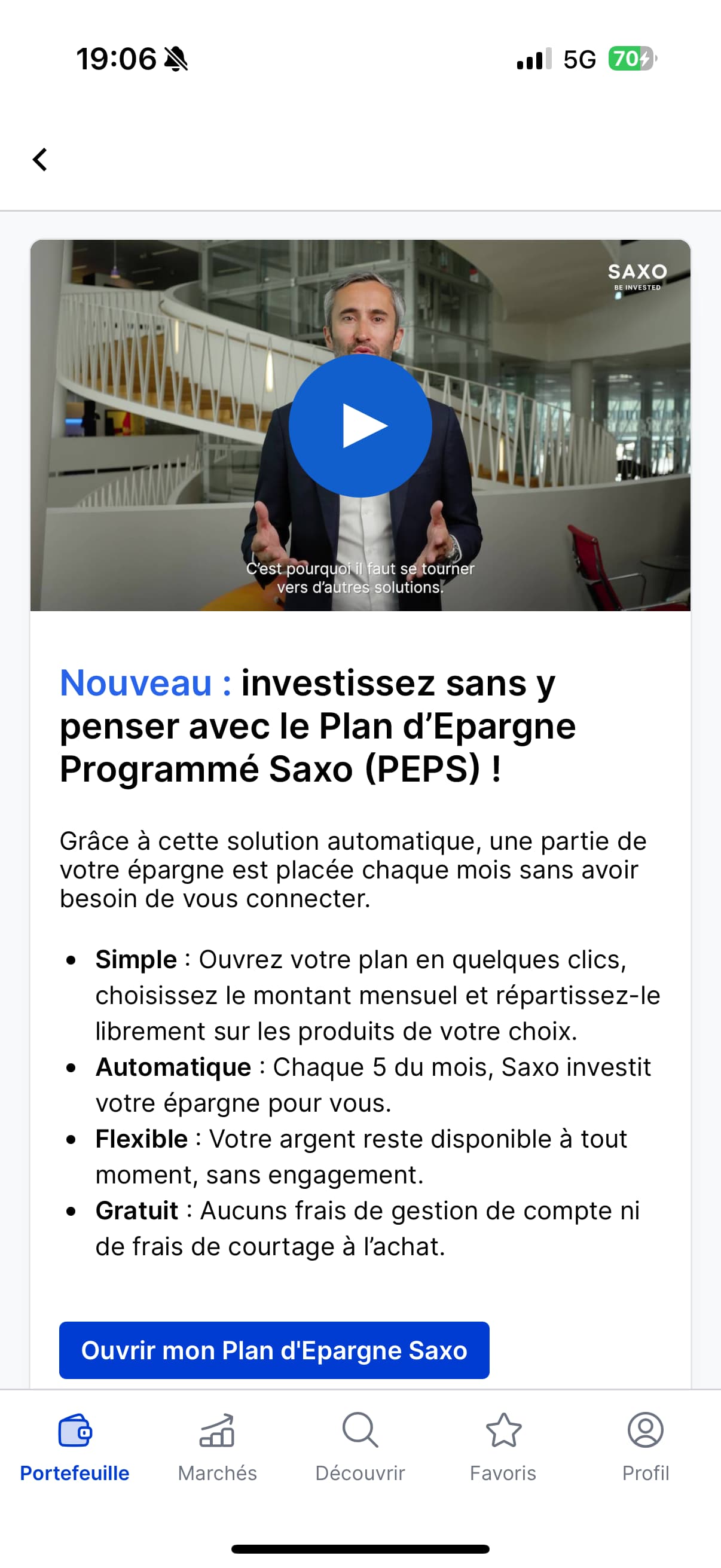Select the Favoris tab
This screenshot has height=1568, width=721.
click(x=503, y=1447)
